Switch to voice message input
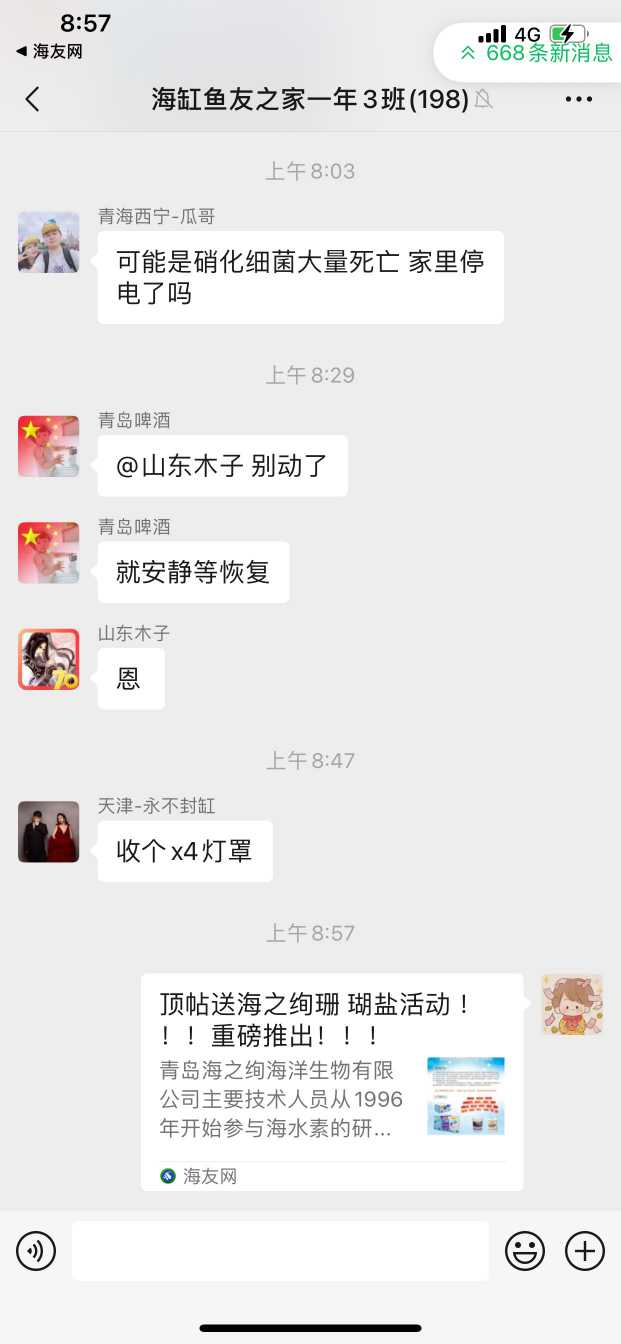621x1344 pixels. coord(36,1251)
